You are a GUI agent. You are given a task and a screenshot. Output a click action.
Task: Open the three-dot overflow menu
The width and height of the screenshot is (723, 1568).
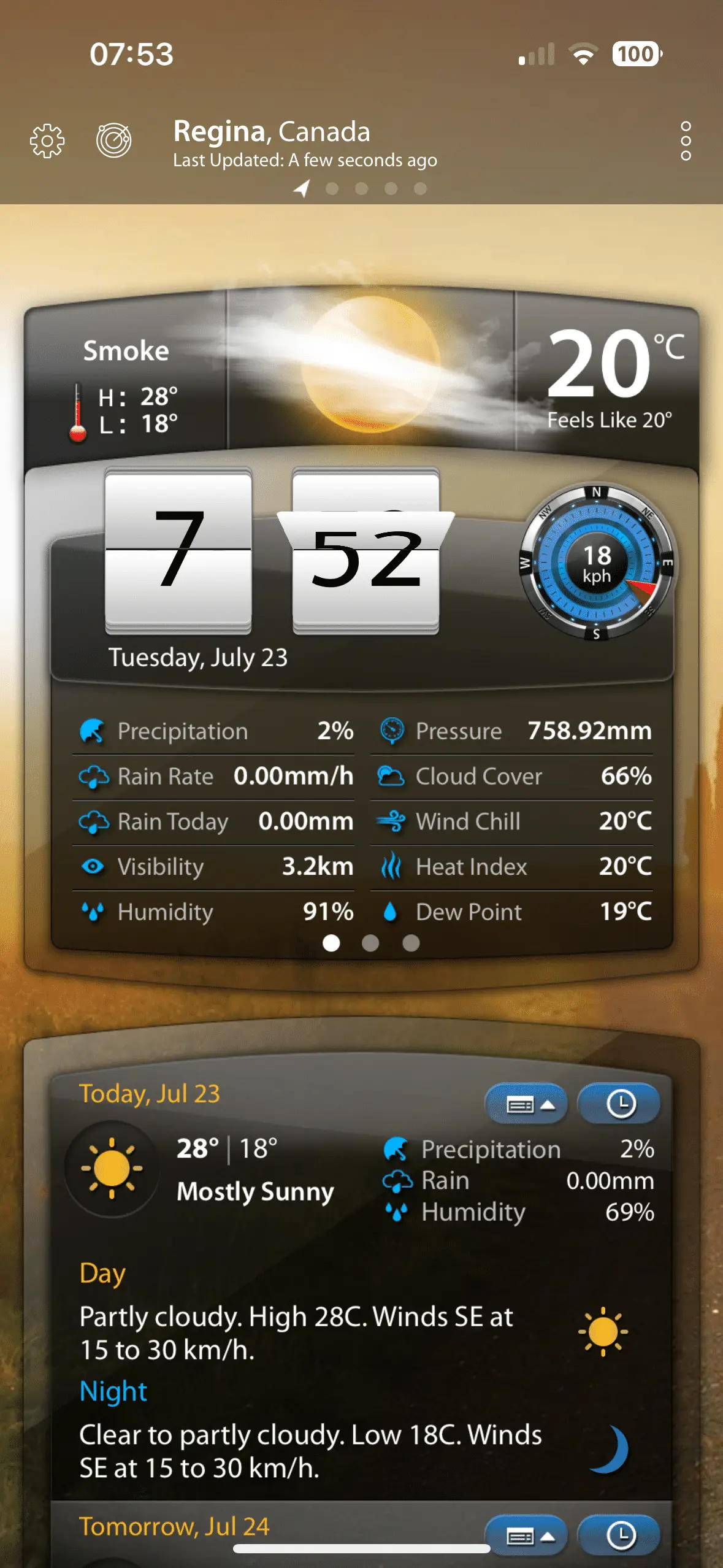tap(686, 141)
